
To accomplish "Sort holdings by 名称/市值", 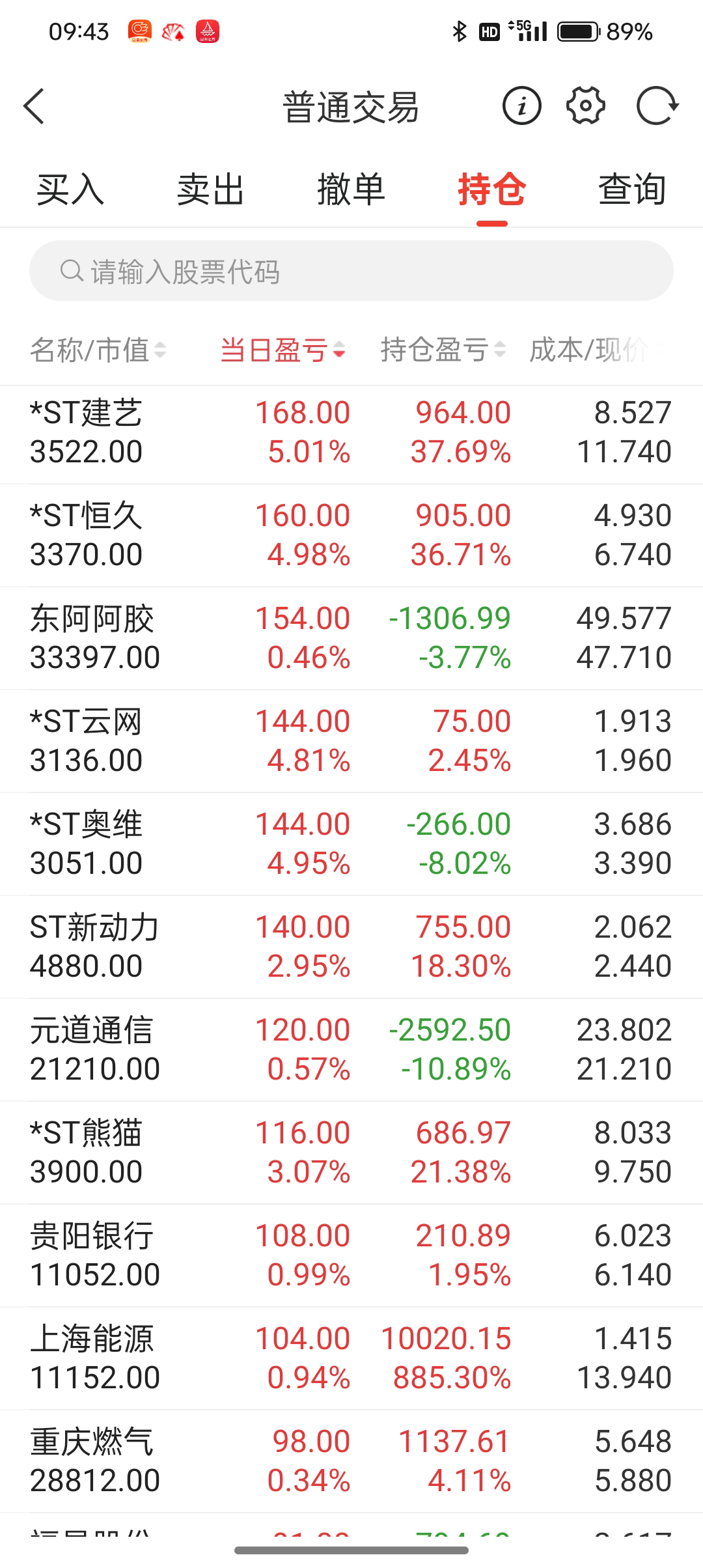I will click(x=98, y=350).
